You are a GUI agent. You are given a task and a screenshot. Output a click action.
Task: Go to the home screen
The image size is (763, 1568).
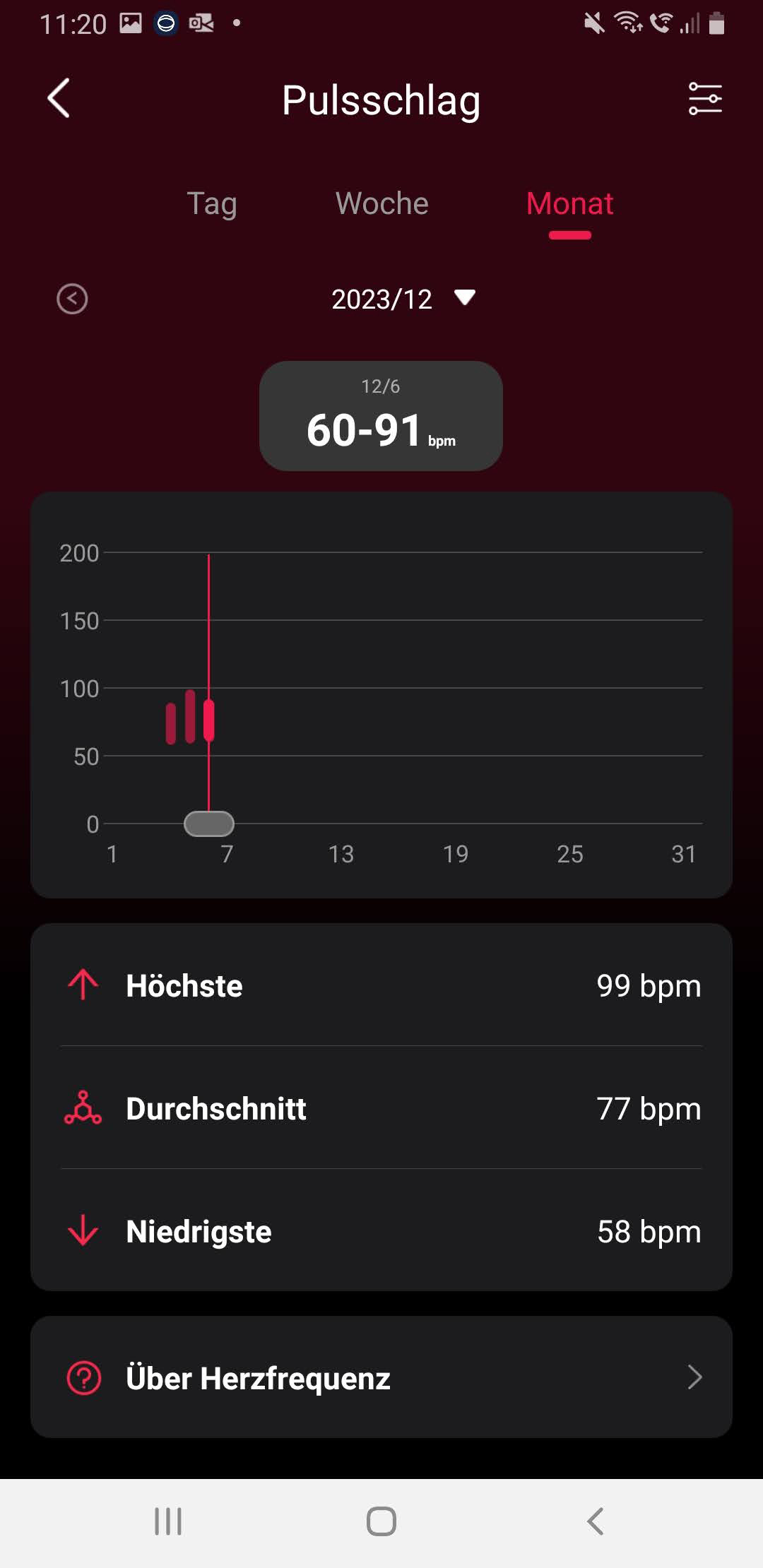pyautogui.click(x=381, y=1521)
